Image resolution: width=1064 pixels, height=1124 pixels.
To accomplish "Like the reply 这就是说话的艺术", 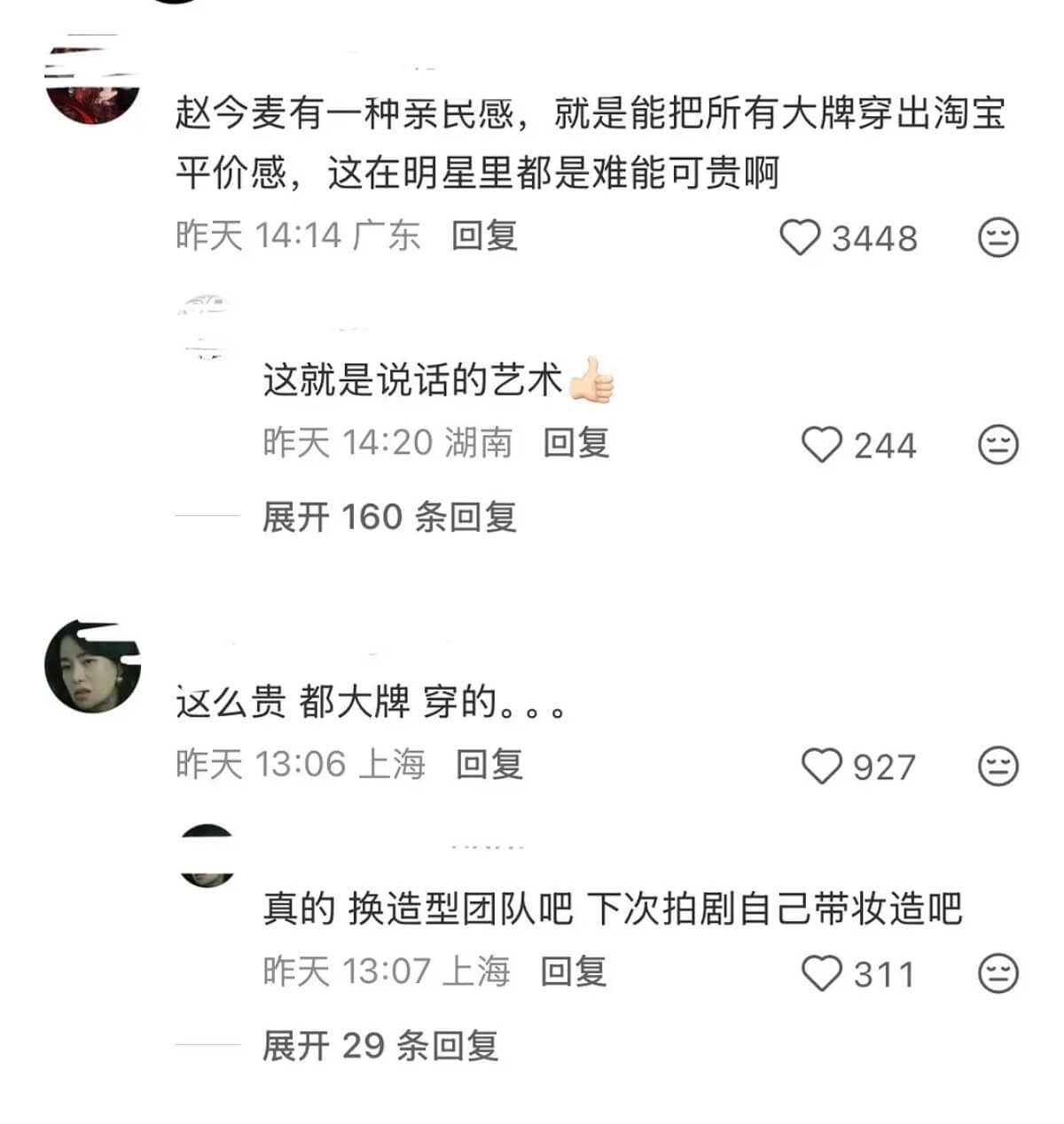I will pos(821,444).
